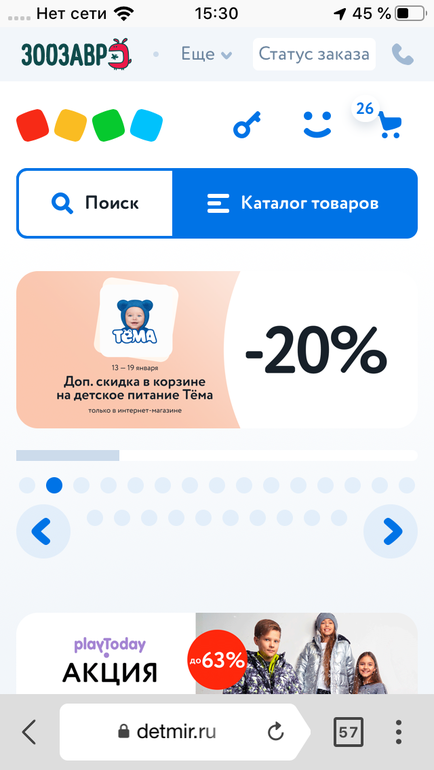
Task: Open the smiley profile icon
Action: click(317, 124)
